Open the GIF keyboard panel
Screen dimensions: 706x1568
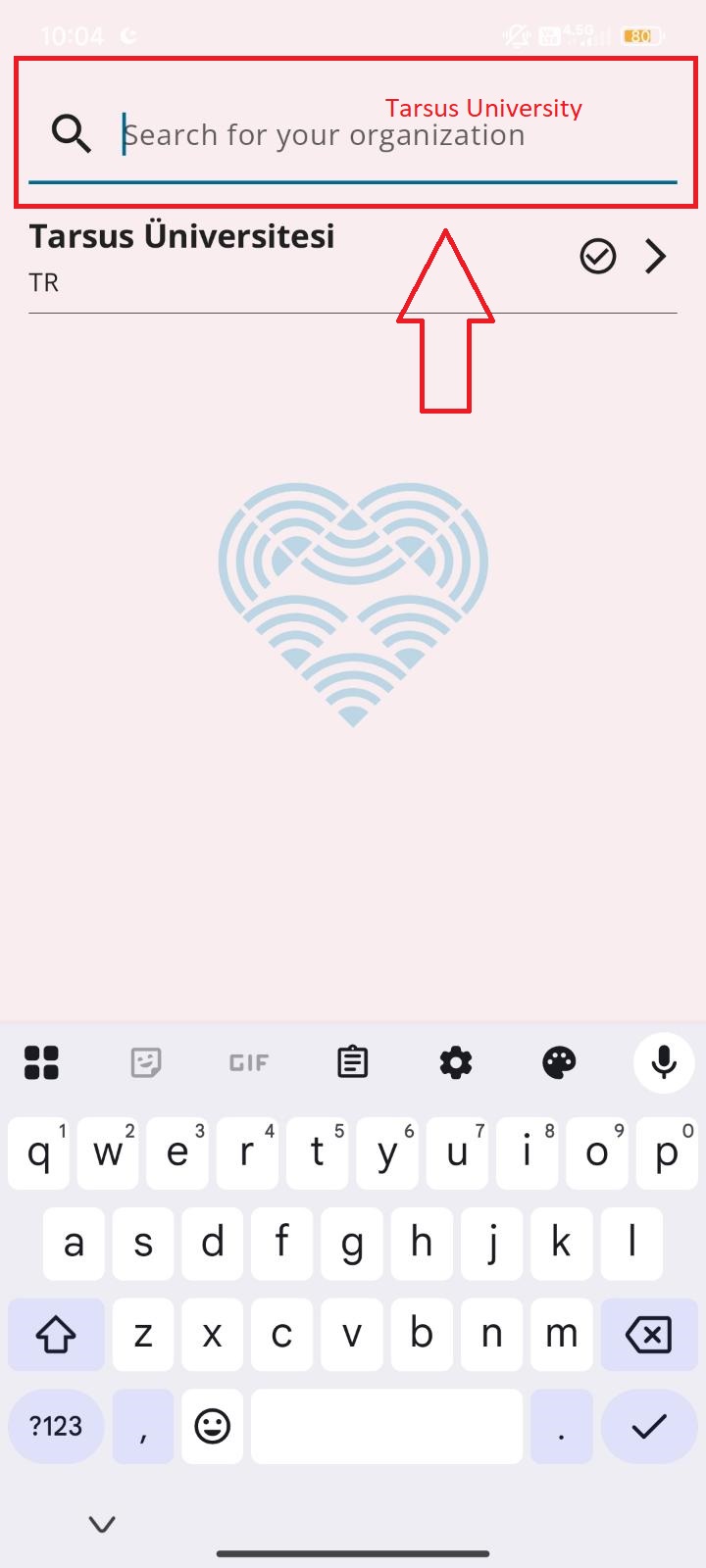[x=248, y=1062]
